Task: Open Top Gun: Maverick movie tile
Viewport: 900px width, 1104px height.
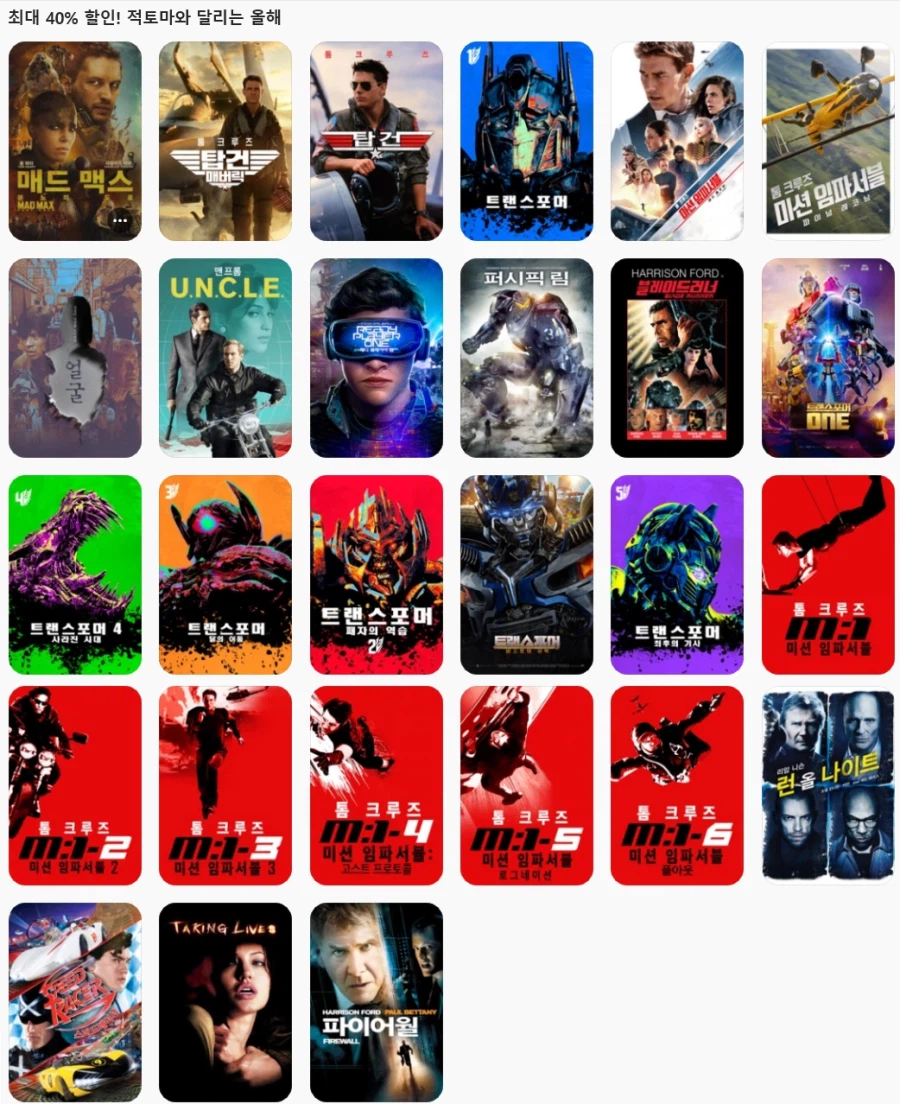Action: [225, 140]
